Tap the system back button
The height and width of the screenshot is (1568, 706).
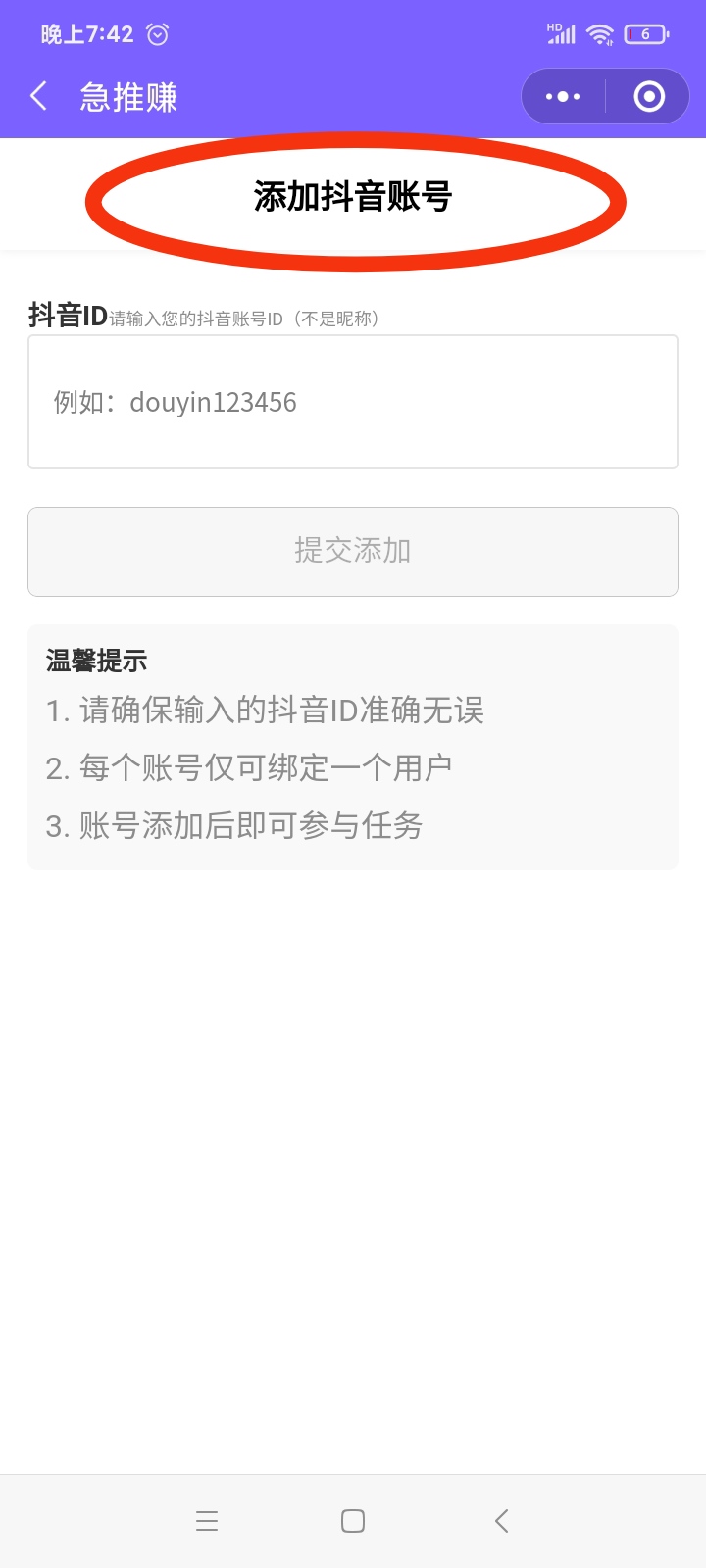(x=501, y=1521)
